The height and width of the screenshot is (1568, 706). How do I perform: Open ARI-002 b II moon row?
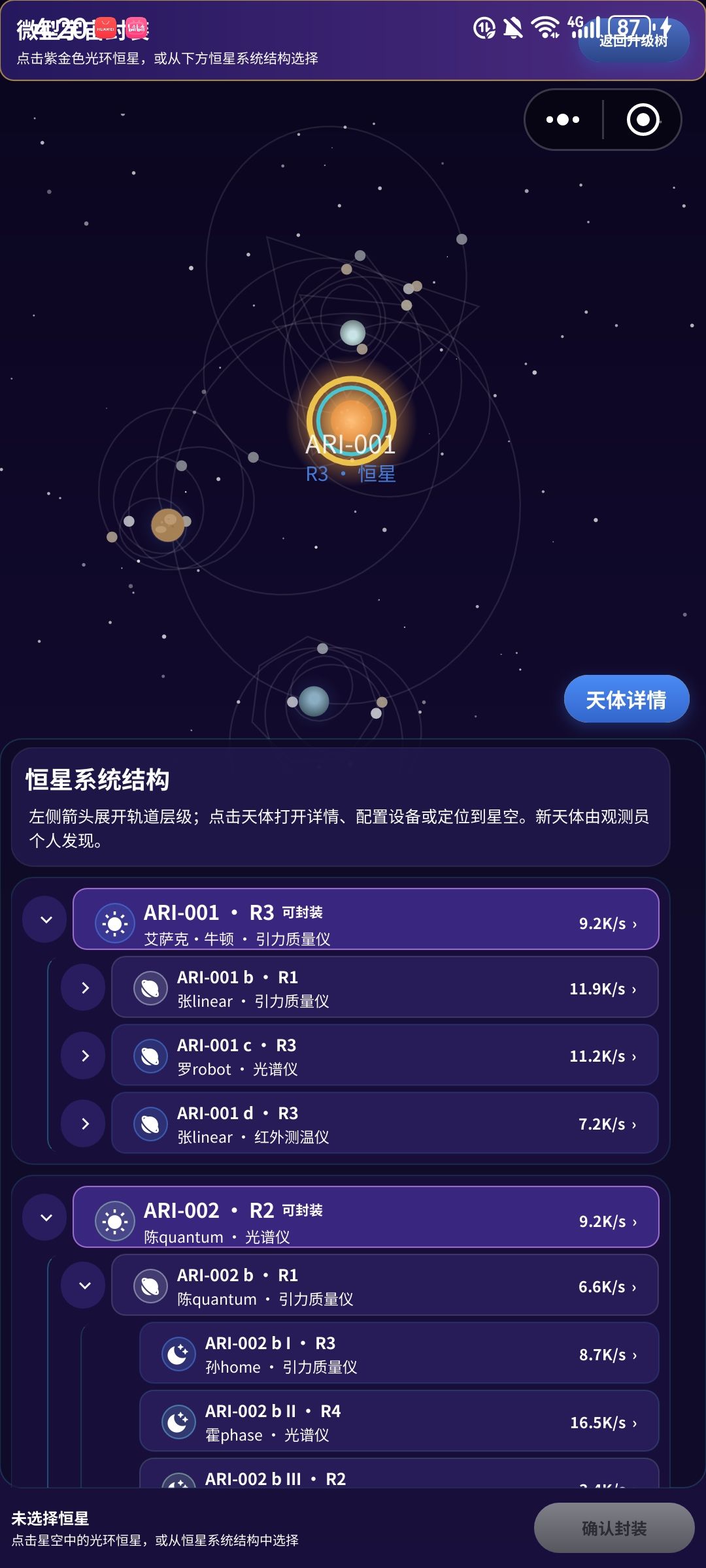(399, 1421)
